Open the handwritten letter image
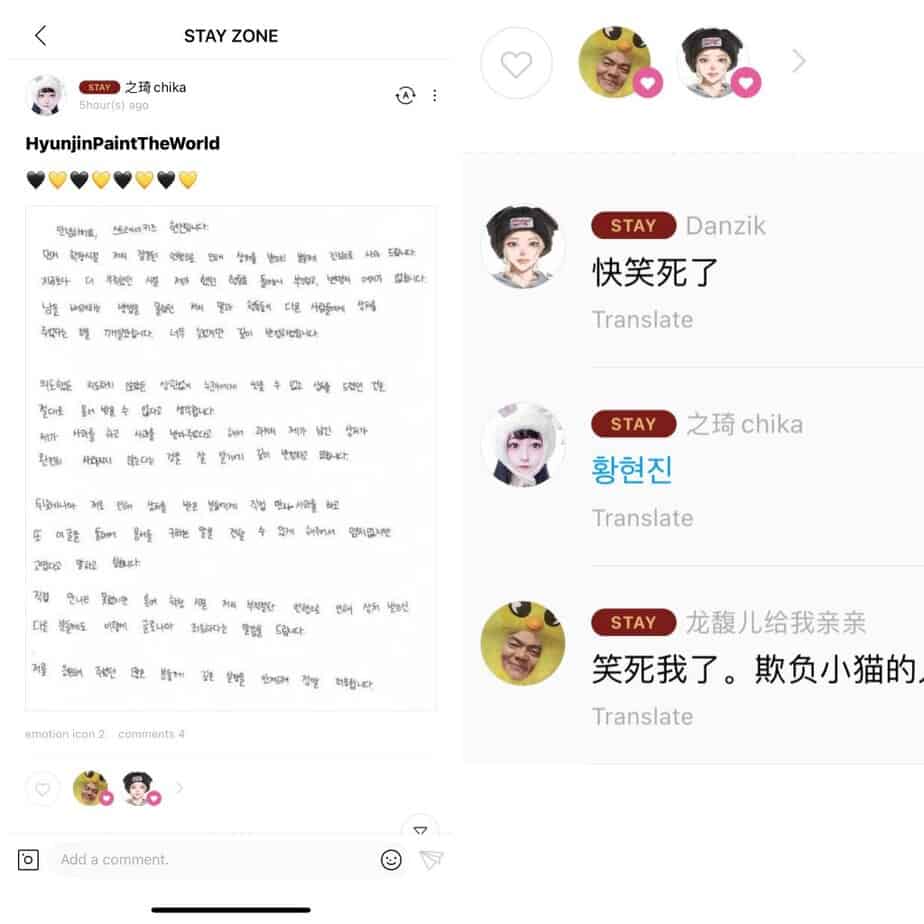The width and height of the screenshot is (924, 924). coord(230,457)
